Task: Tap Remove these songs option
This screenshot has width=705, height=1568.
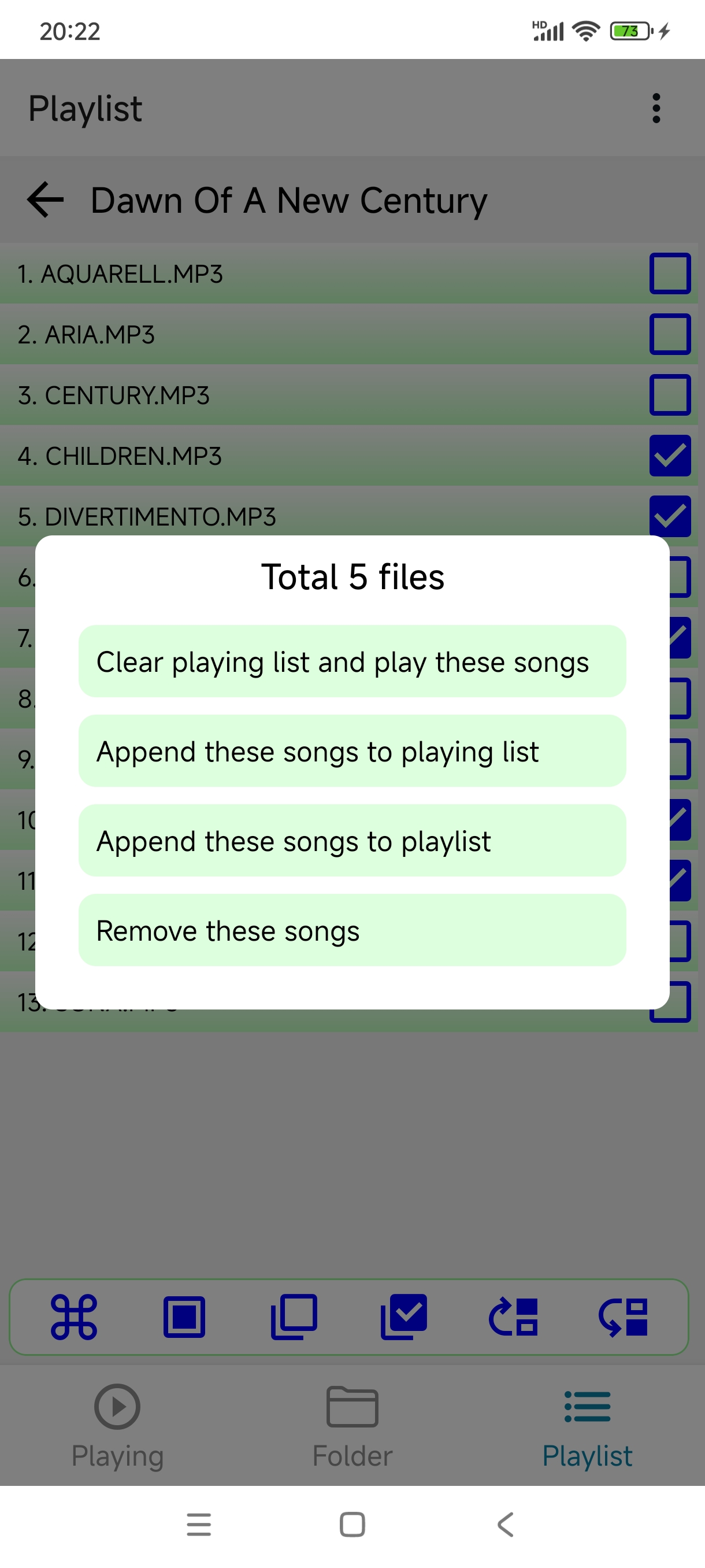Action: 352,930
